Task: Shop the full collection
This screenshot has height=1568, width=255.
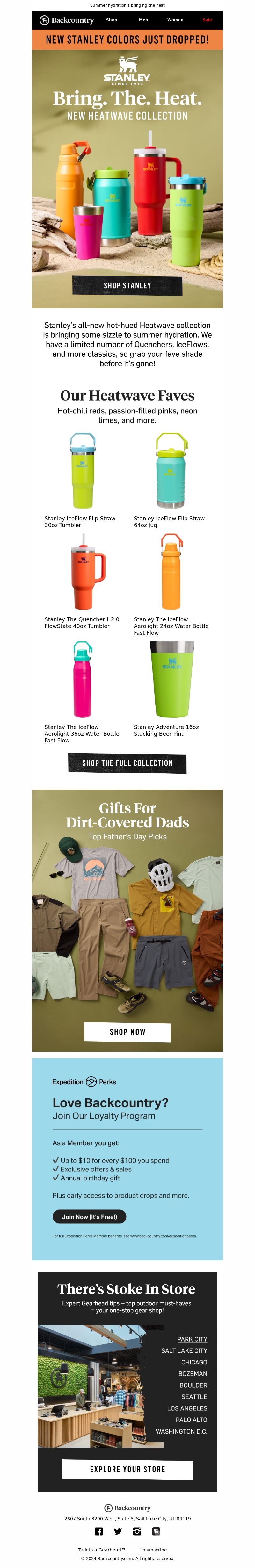Action: (127, 763)
